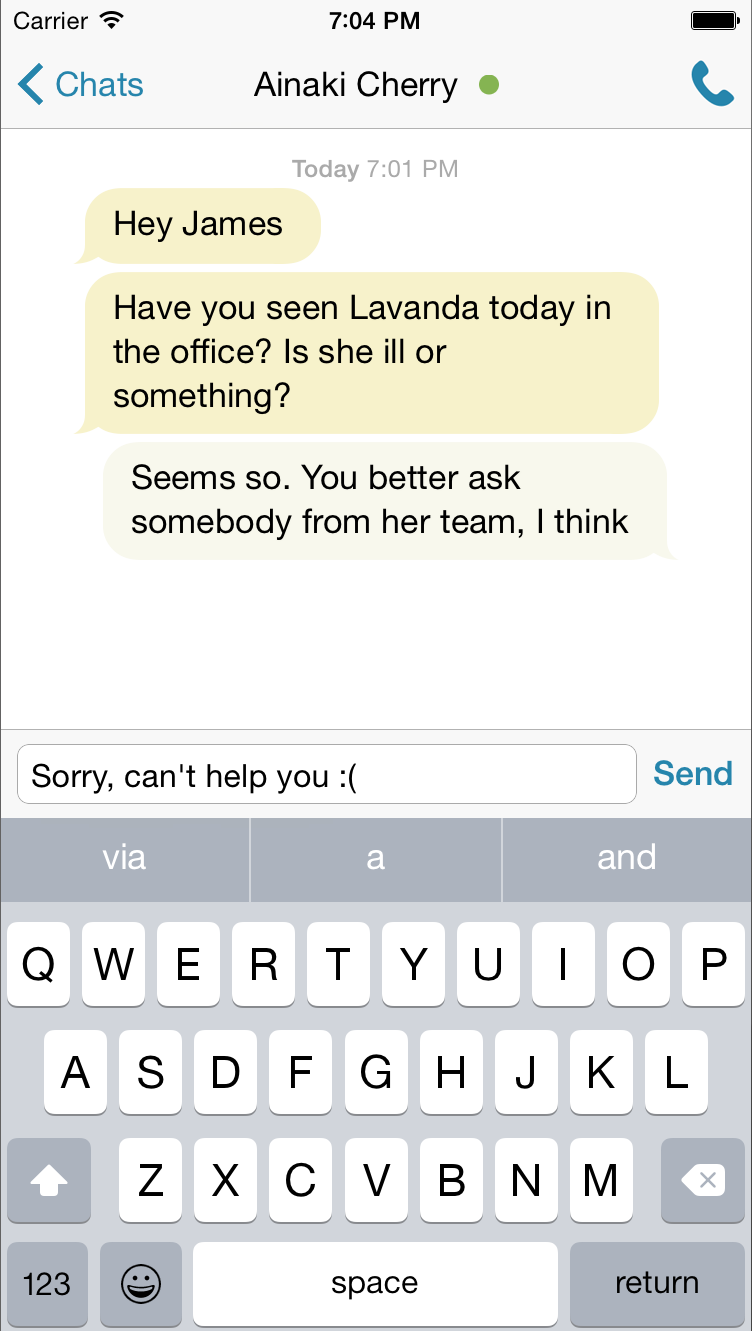Tap the space bar
The width and height of the screenshot is (752, 1331).
point(375,1284)
